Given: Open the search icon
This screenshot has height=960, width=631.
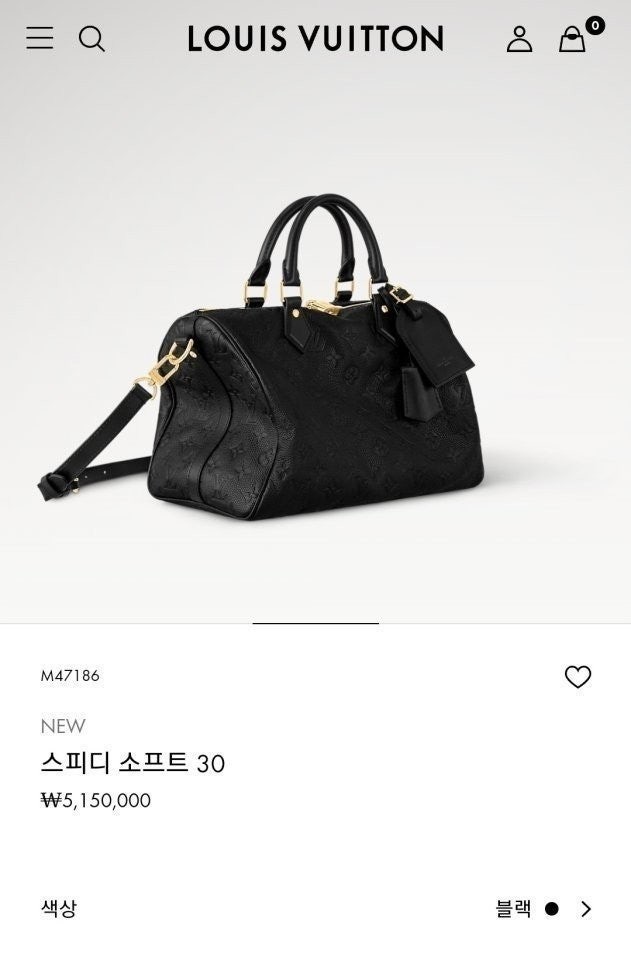Looking at the screenshot, I should point(92,39).
